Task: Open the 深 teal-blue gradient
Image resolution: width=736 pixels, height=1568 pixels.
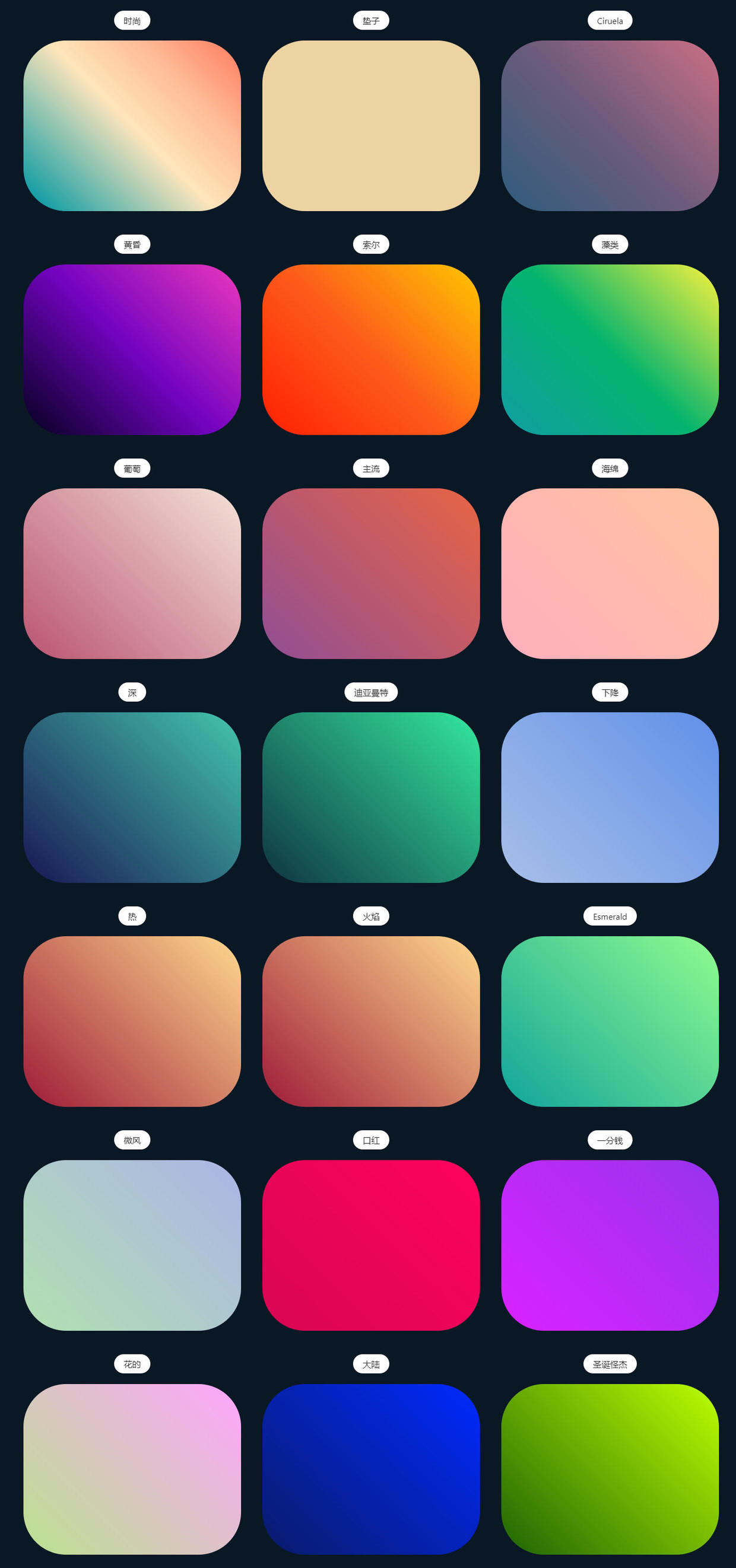Action: tap(132, 797)
